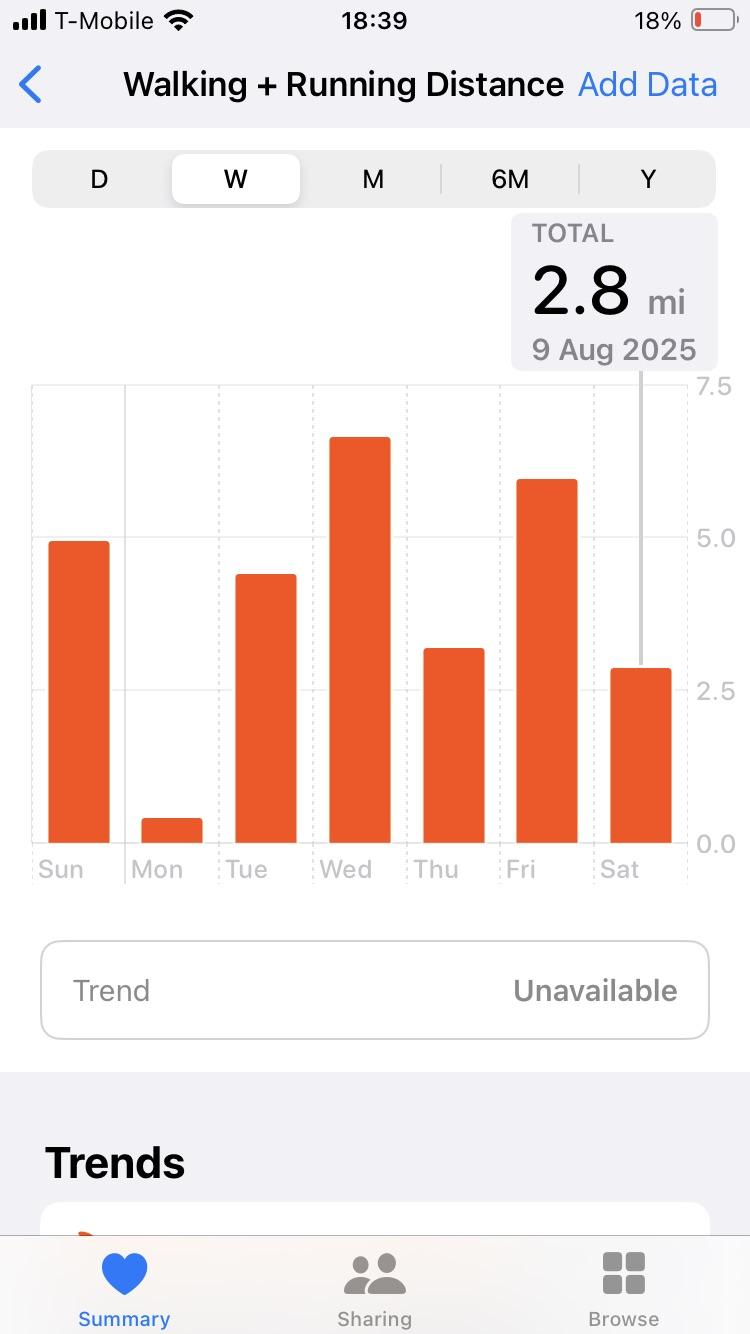
Task: Select Wednesday's bar in the chart
Action: (x=360, y=640)
